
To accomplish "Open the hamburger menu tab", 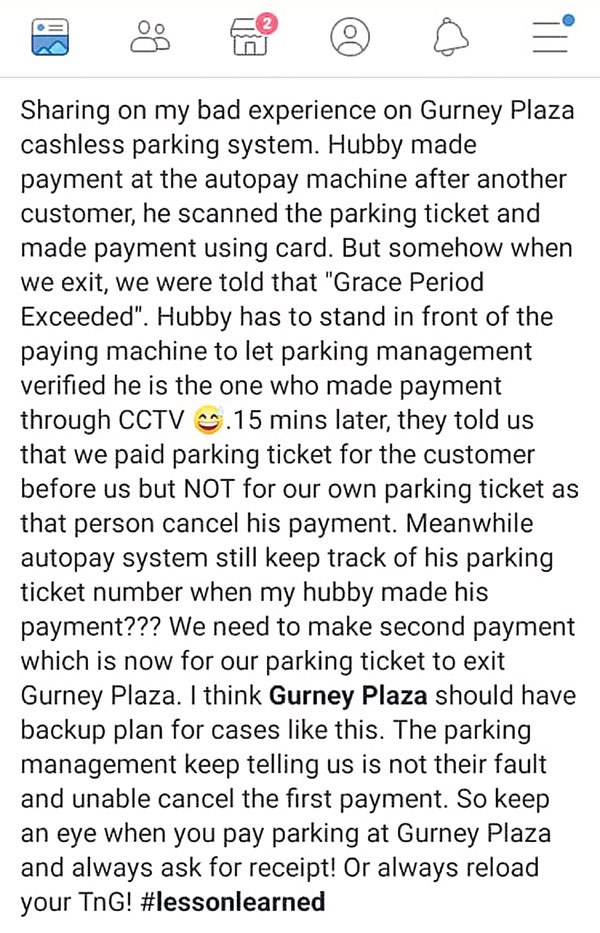I will (550, 36).
